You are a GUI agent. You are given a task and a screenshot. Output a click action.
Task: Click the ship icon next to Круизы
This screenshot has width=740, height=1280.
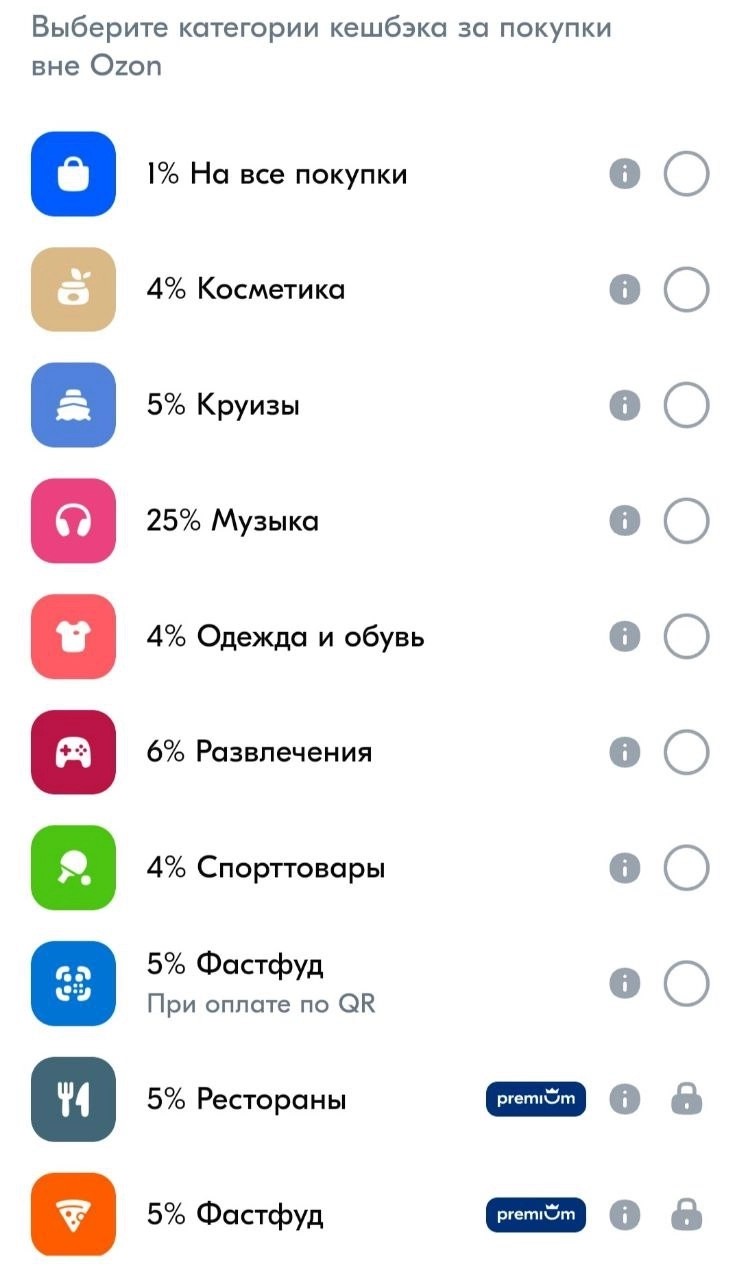pyautogui.click(x=73, y=405)
